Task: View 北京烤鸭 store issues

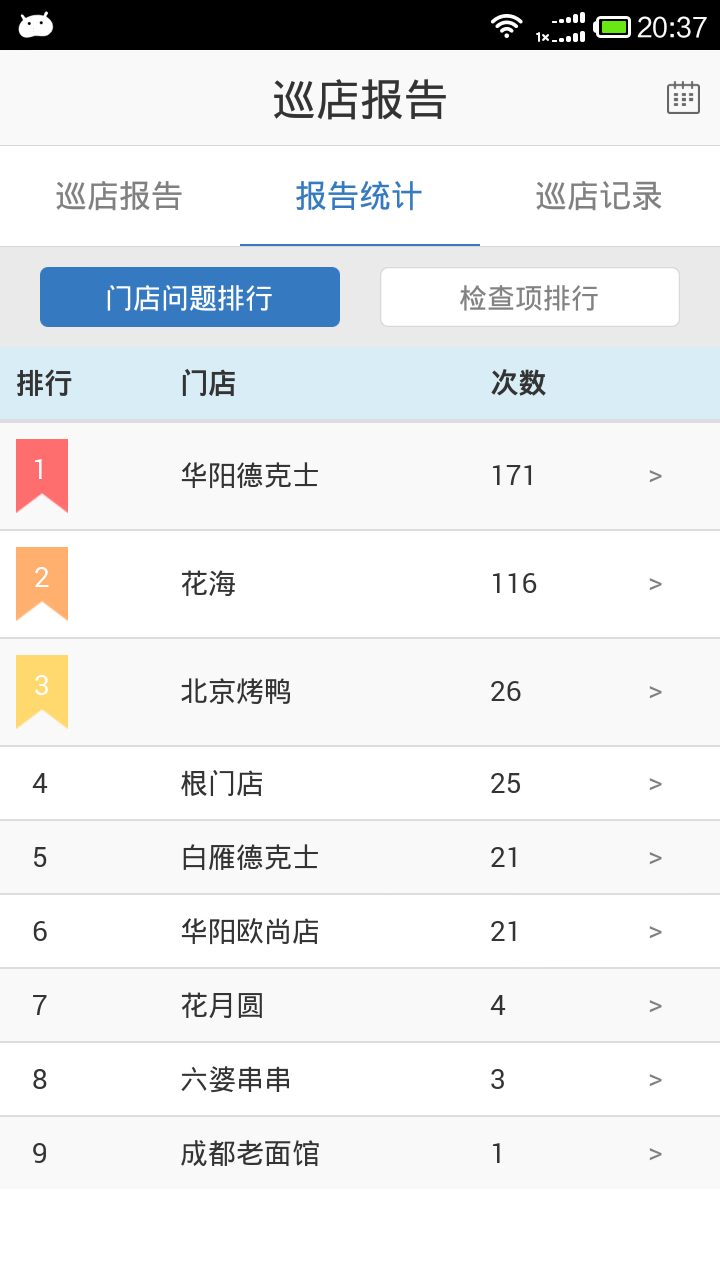Action: [x=360, y=692]
